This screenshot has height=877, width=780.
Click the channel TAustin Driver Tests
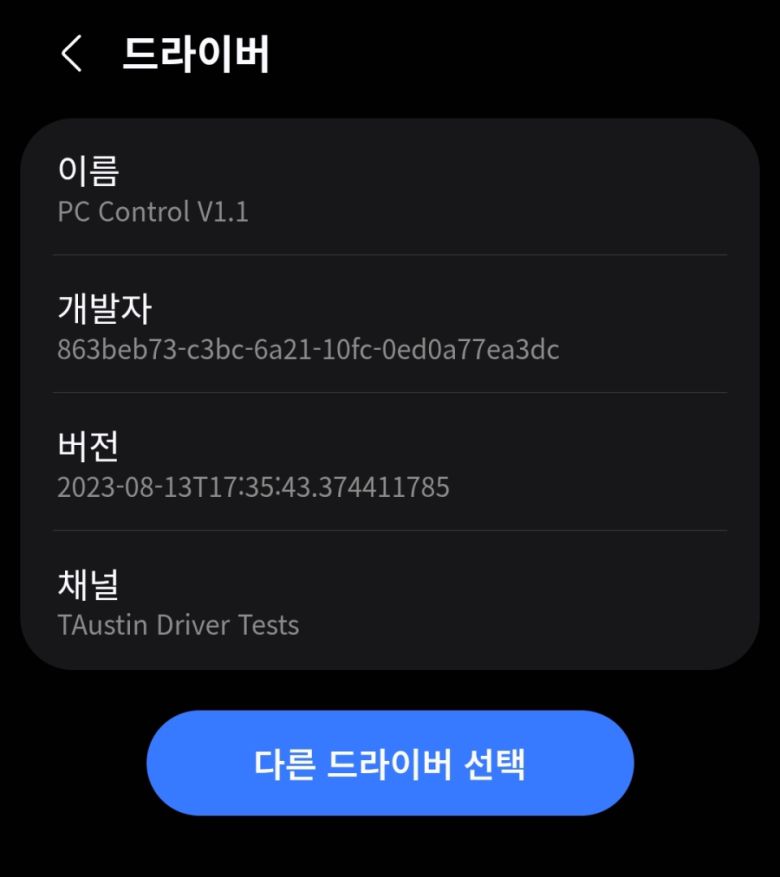click(x=176, y=626)
